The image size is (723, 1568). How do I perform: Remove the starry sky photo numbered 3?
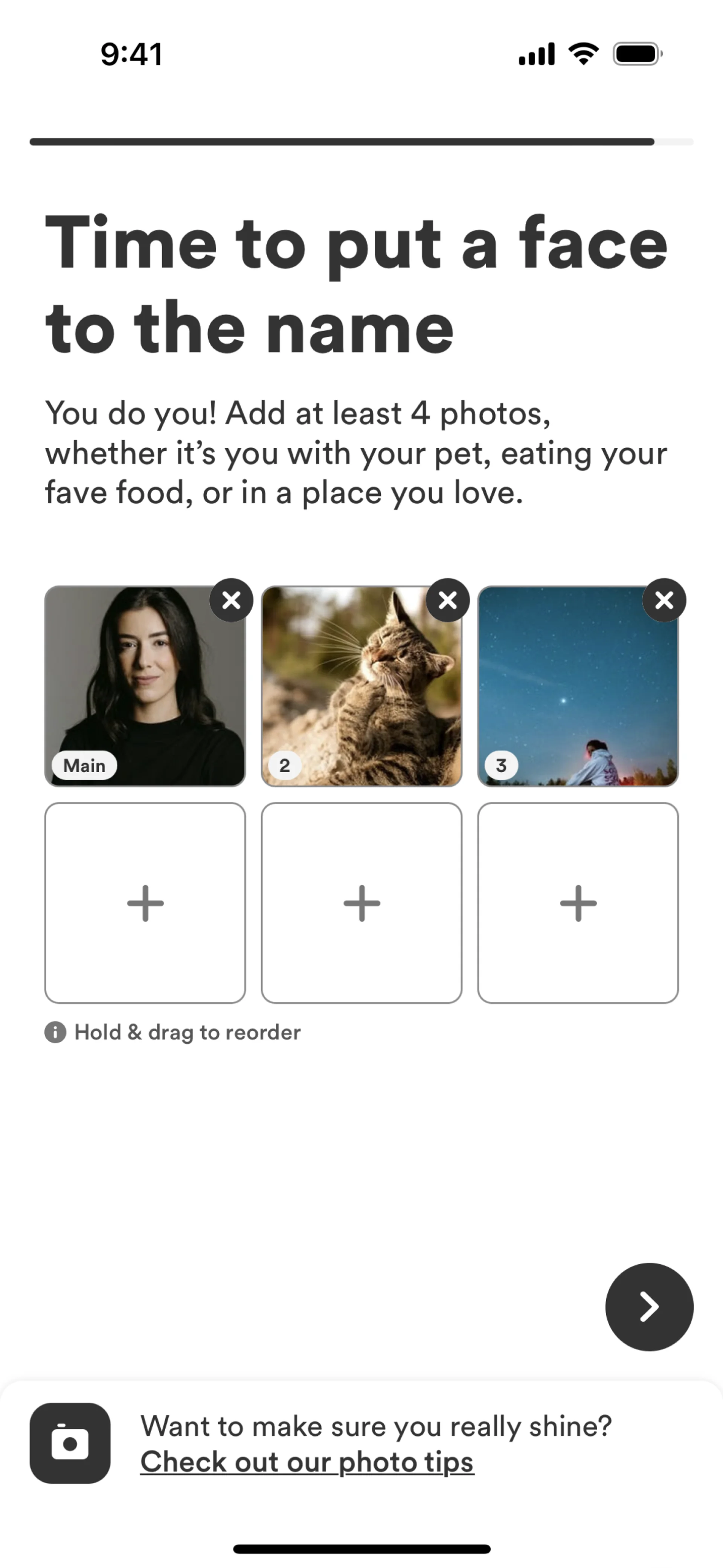(664, 600)
